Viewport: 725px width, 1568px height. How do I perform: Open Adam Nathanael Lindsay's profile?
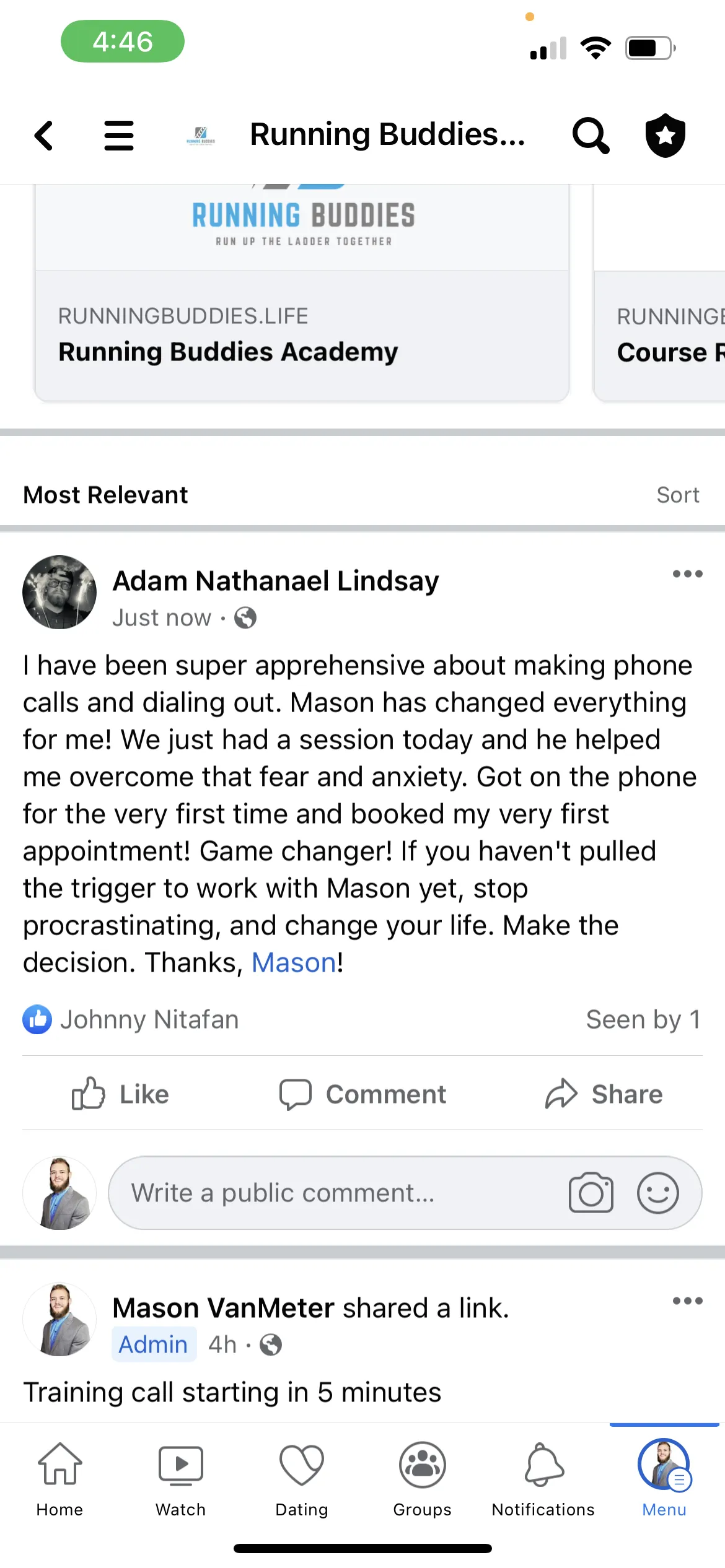click(x=276, y=581)
